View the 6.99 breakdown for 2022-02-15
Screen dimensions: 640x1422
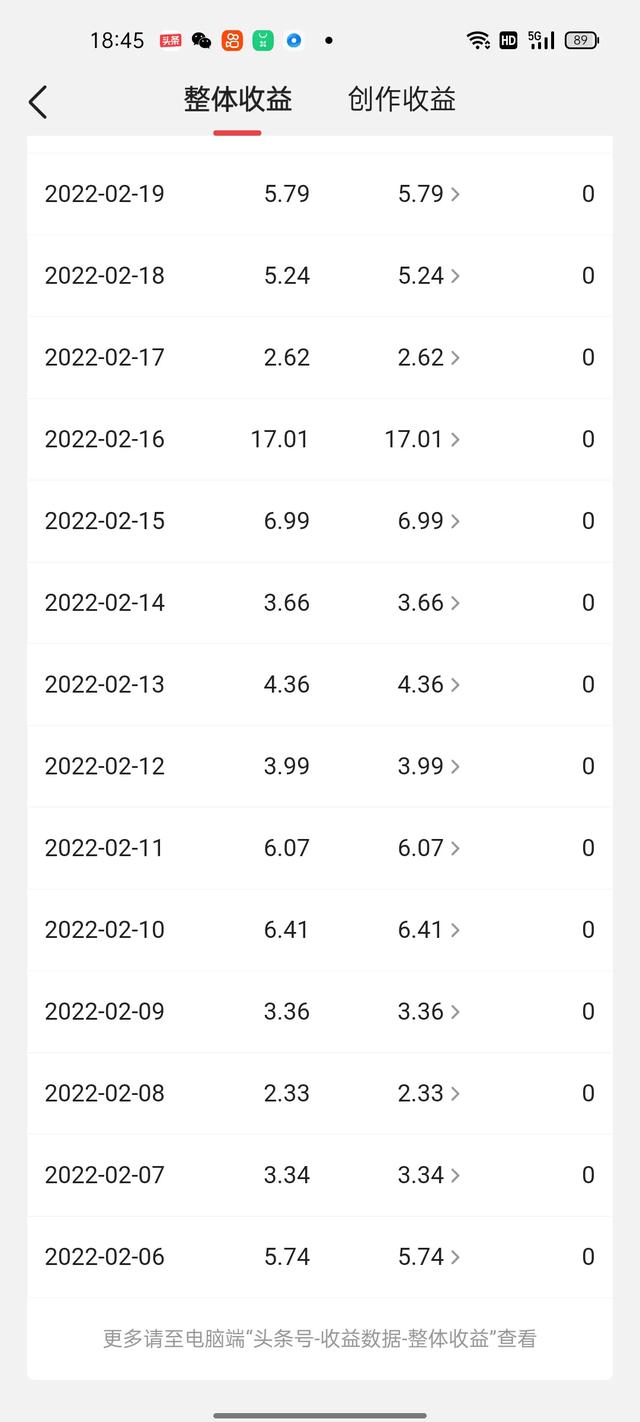(429, 521)
